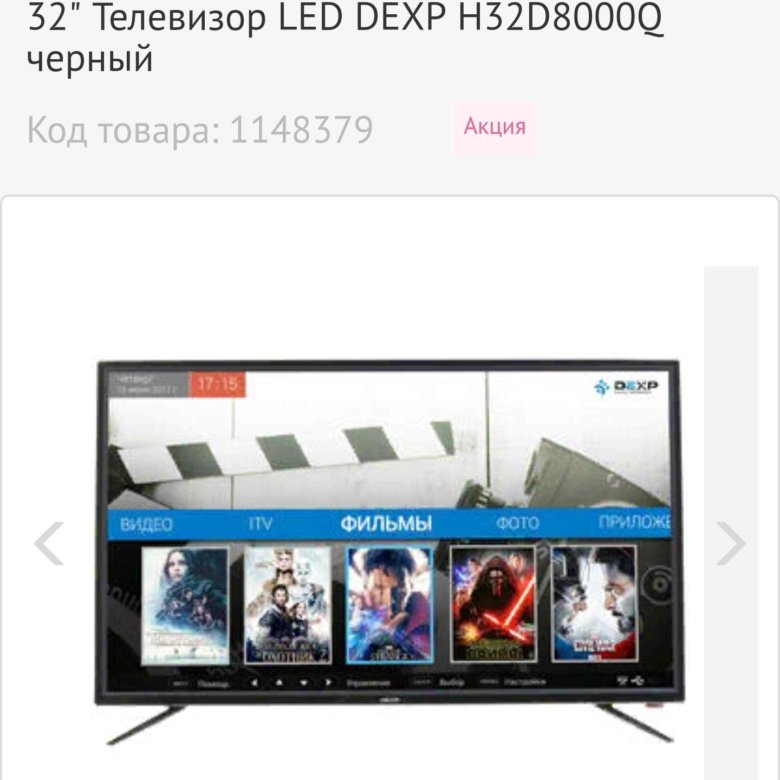Image resolution: width=780 pixels, height=780 pixels.
Task: Show the next product photo
Action: pyautogui.click(x=731, y=543)
